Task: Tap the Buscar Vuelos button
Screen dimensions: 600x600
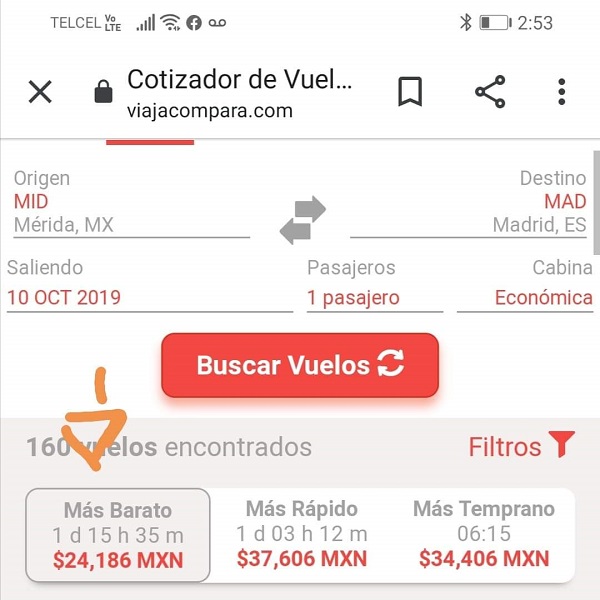Action: pos(300,365)
